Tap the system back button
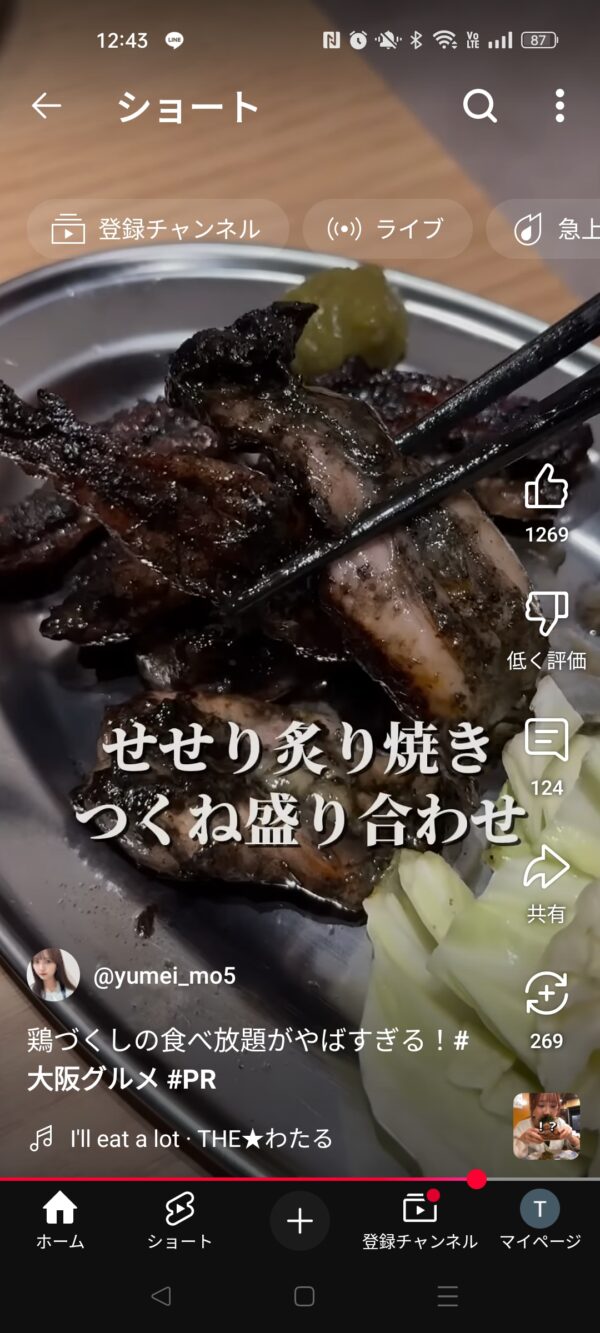The height and width of the screenshot is (1333, 600). 160,1297
